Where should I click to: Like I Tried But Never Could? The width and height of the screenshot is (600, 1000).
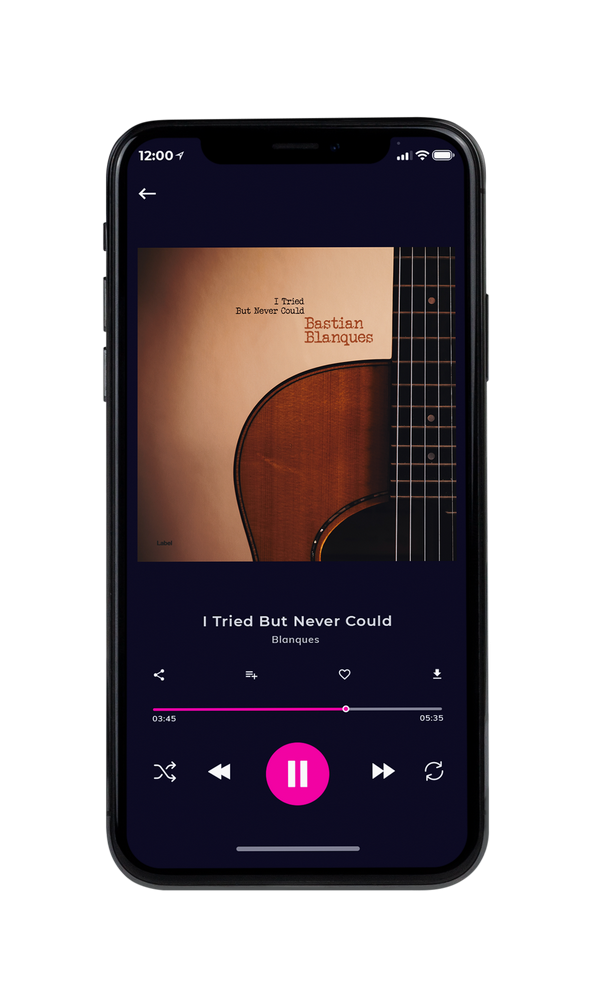[344, 674]
